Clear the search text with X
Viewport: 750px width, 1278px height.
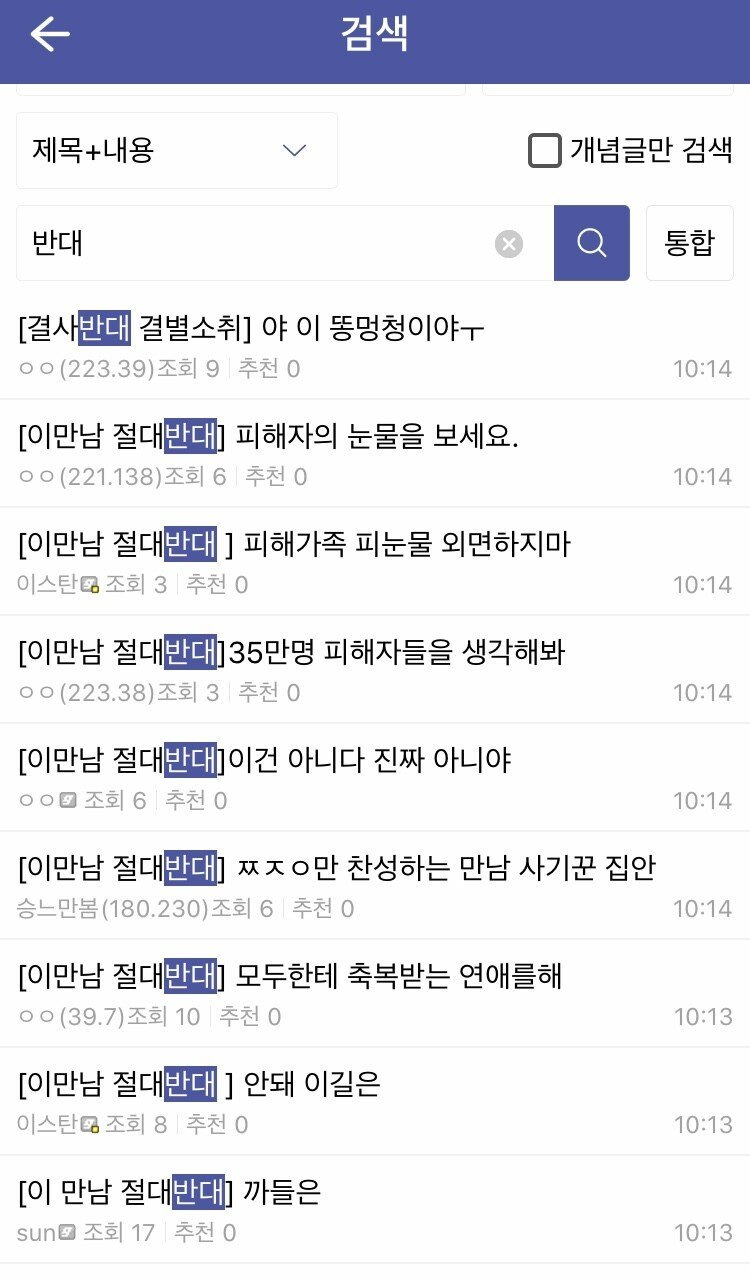coord(509,244)
